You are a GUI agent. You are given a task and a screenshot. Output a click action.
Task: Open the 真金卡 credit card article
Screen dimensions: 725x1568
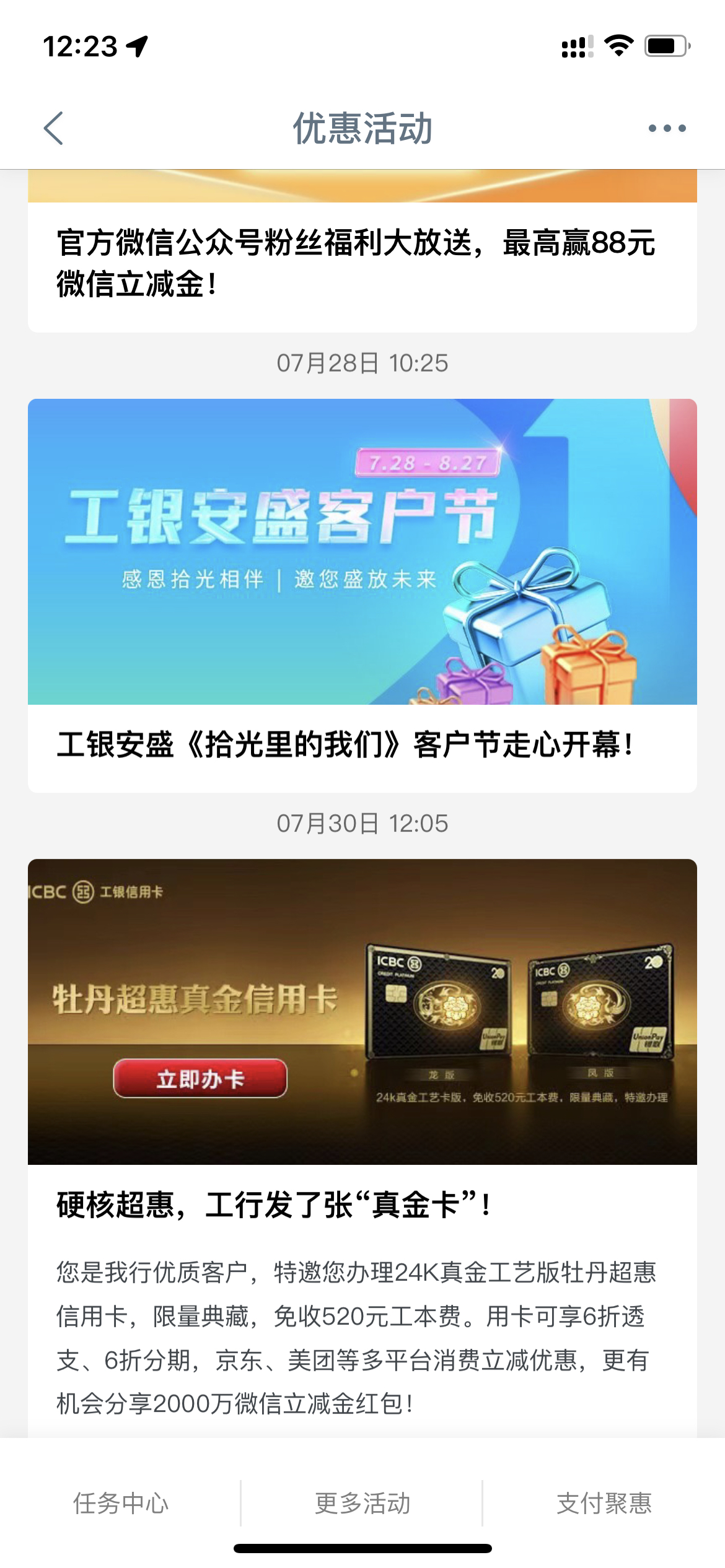tap(362, 1148)
